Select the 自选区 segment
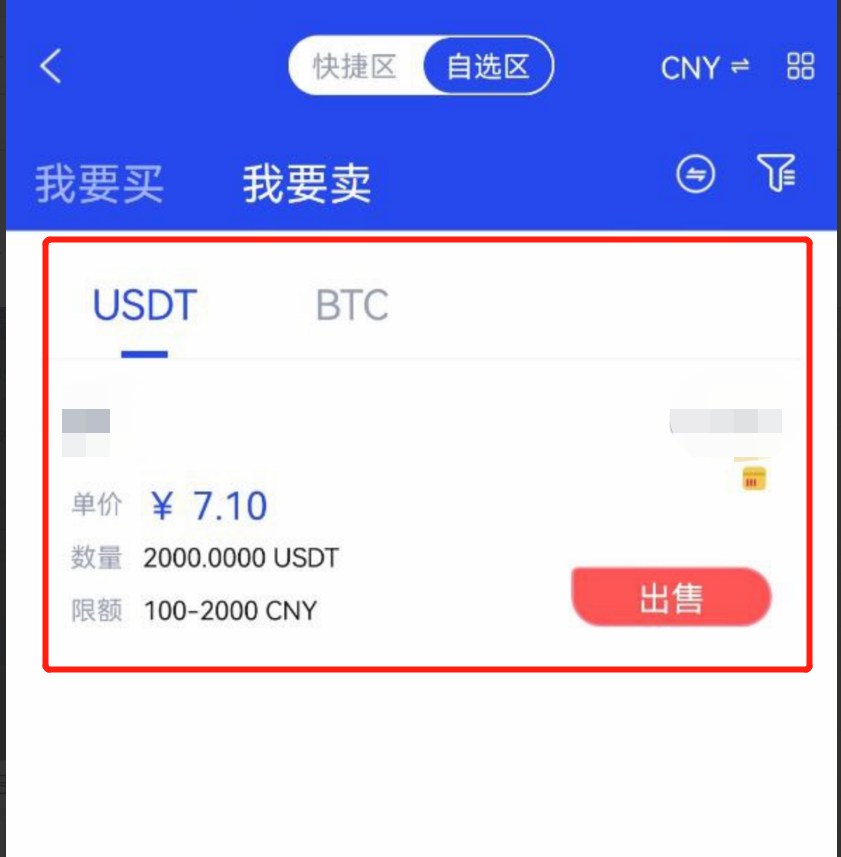 (x=487, y=67)
